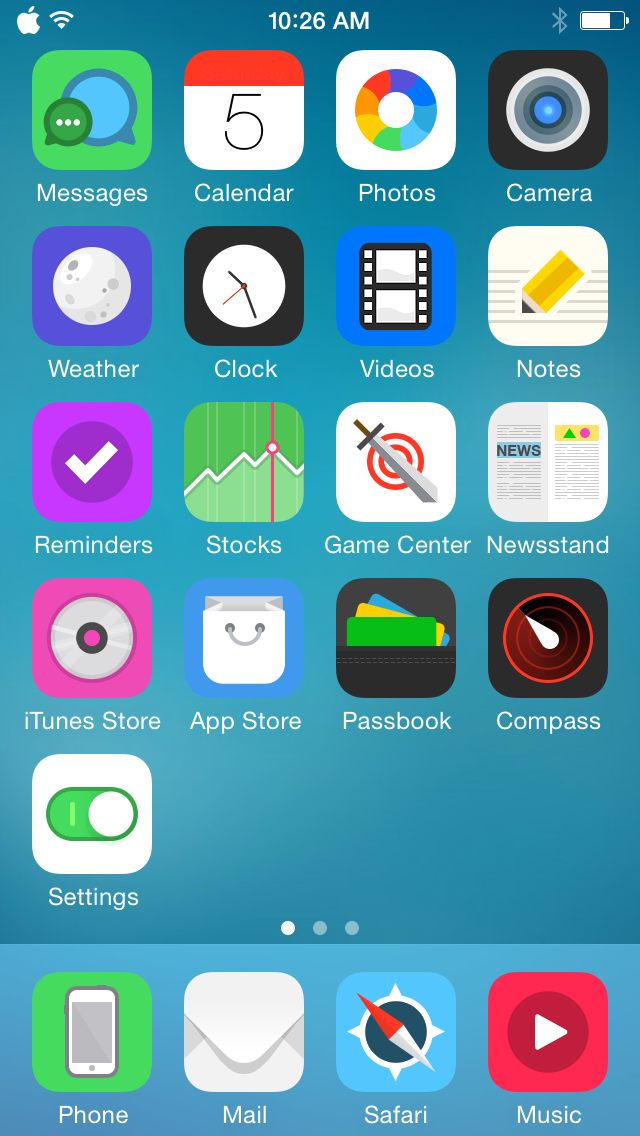This screenshot has width=640, height=1136.
Task: Open Safari from the dock
Action: (396, 1032)
